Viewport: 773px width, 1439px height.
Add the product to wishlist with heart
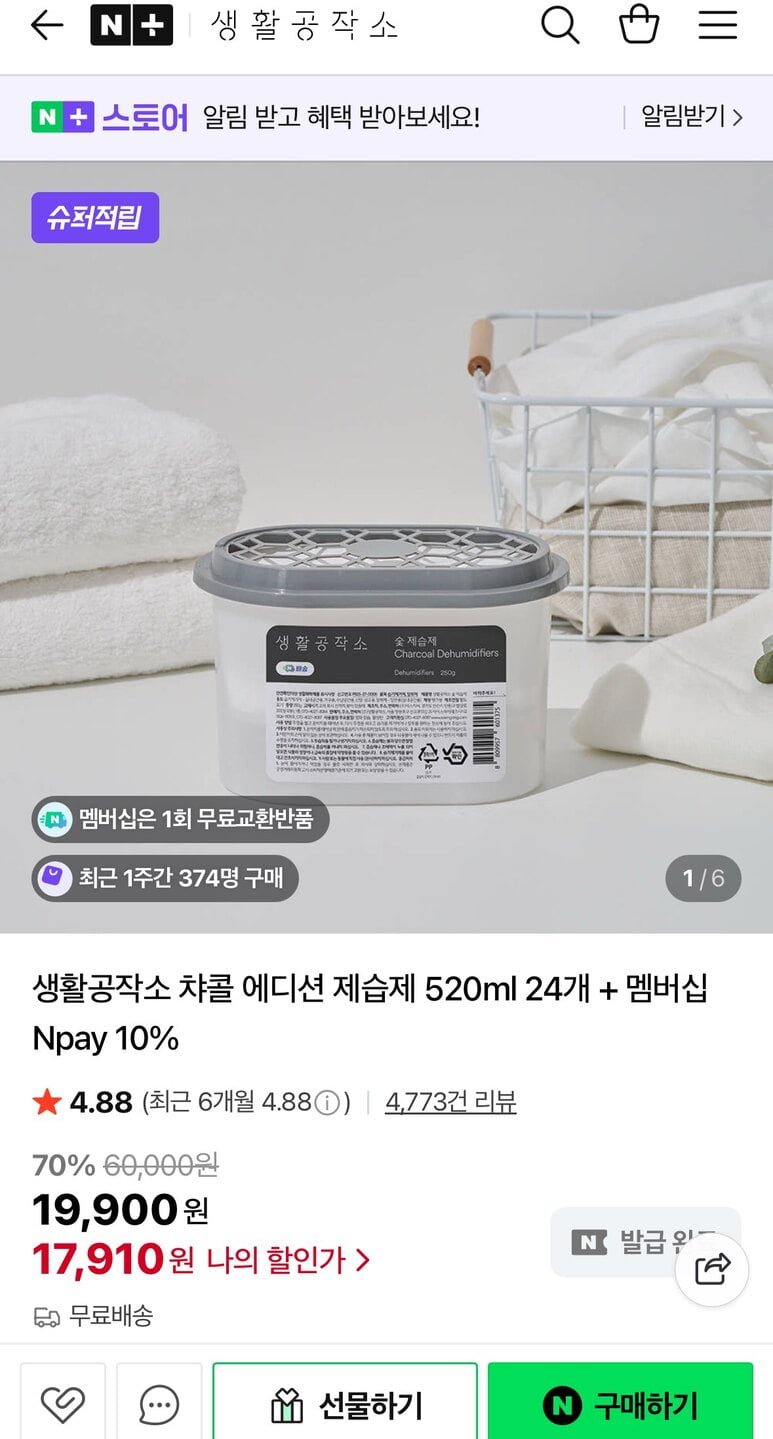coord(62,1405)
